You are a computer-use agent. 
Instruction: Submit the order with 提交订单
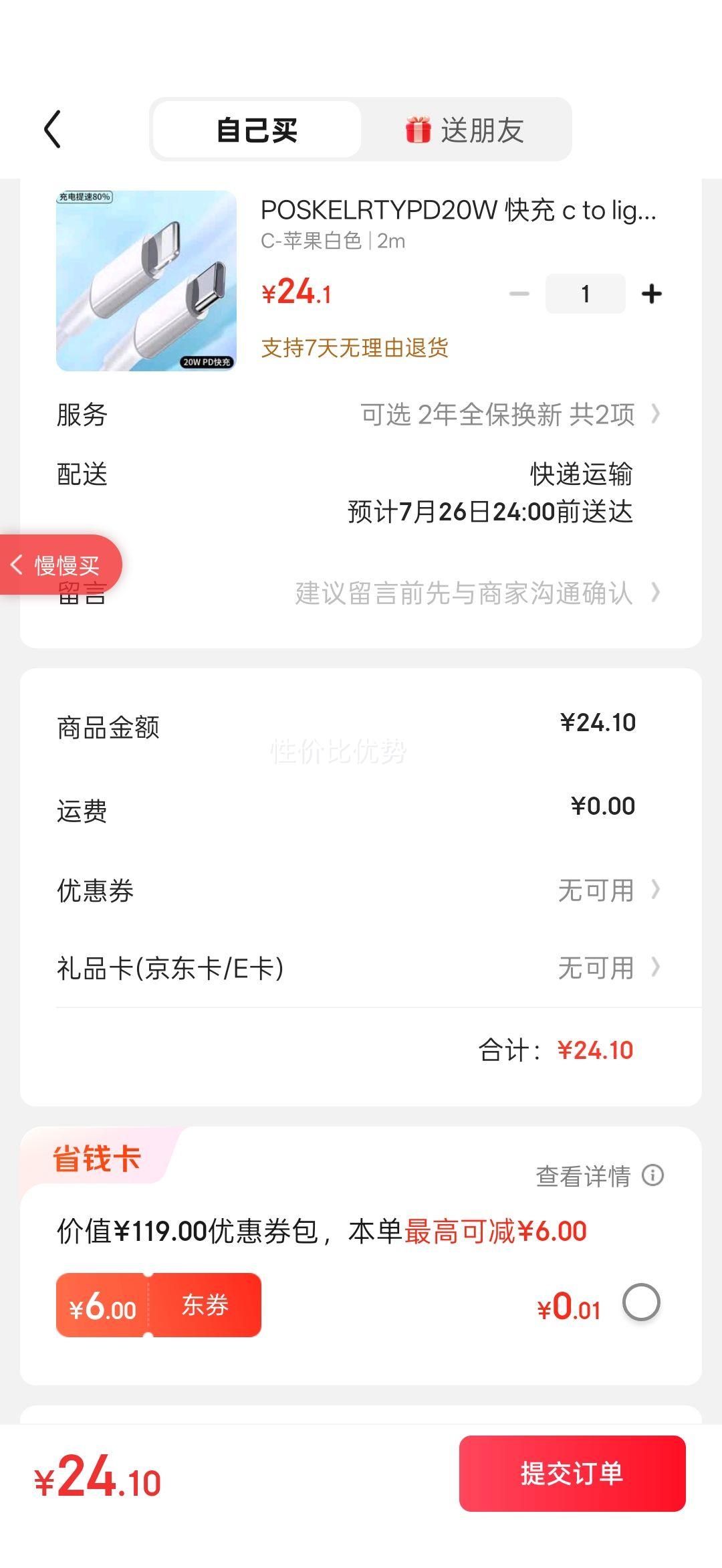coord(572,1474)
